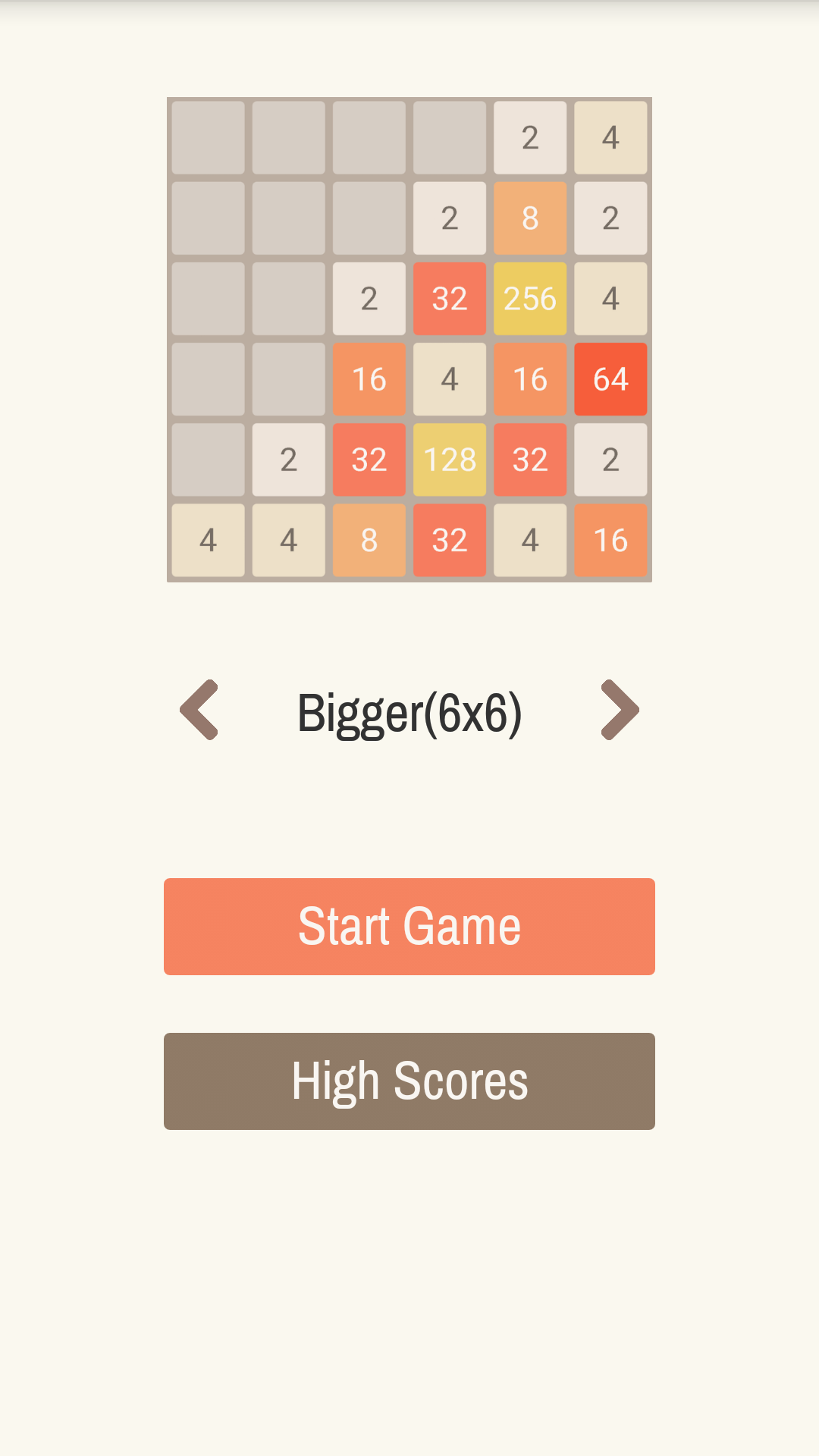Click the 32 tile in the bottom row
Image resolution: width=819 pixels, height=1456 pixels.
[450, 540]
